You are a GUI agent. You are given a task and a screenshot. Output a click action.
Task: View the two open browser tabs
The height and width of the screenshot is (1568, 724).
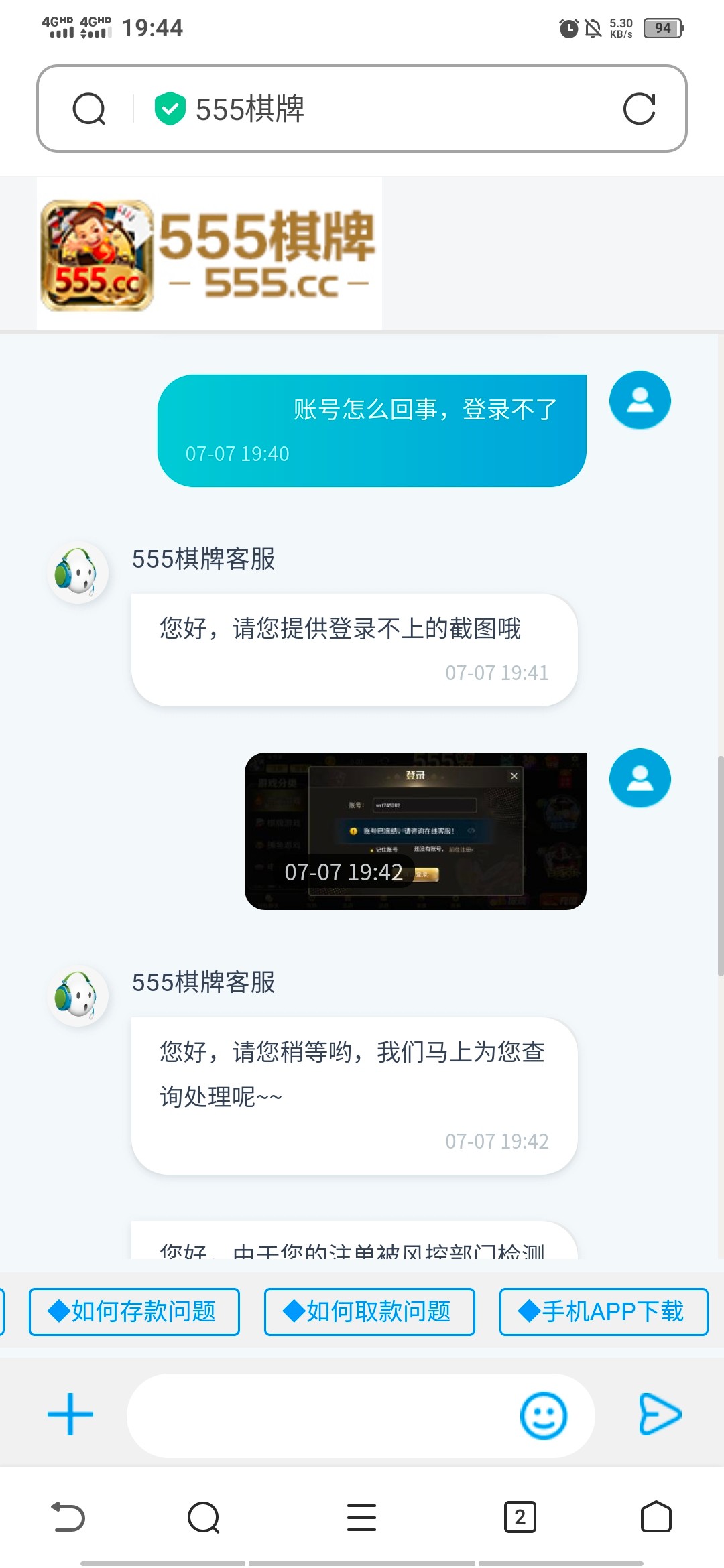520,1518
